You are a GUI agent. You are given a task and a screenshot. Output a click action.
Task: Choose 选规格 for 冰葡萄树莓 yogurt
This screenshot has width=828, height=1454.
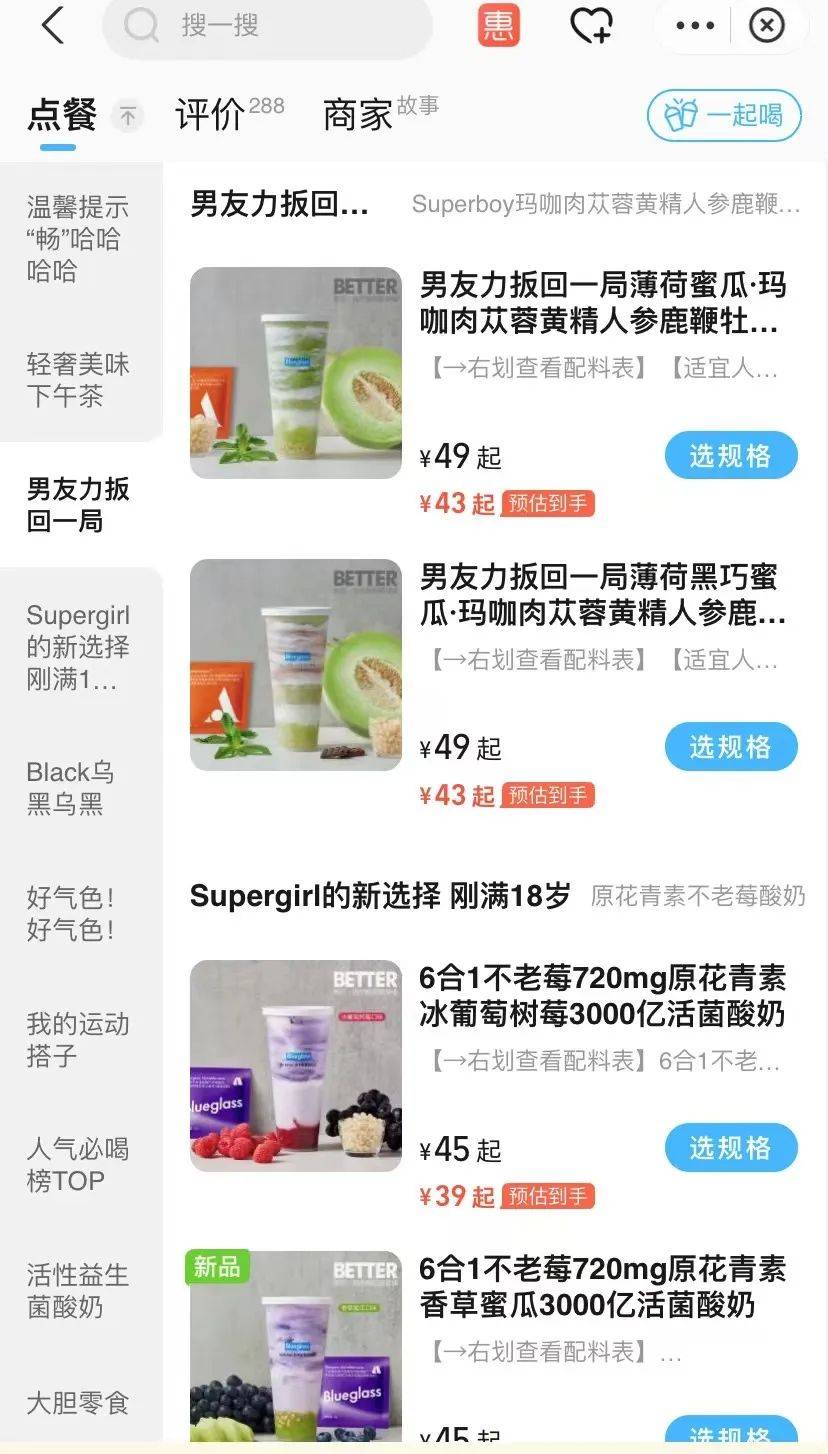pyautogui.click(x=731, y=1148)
